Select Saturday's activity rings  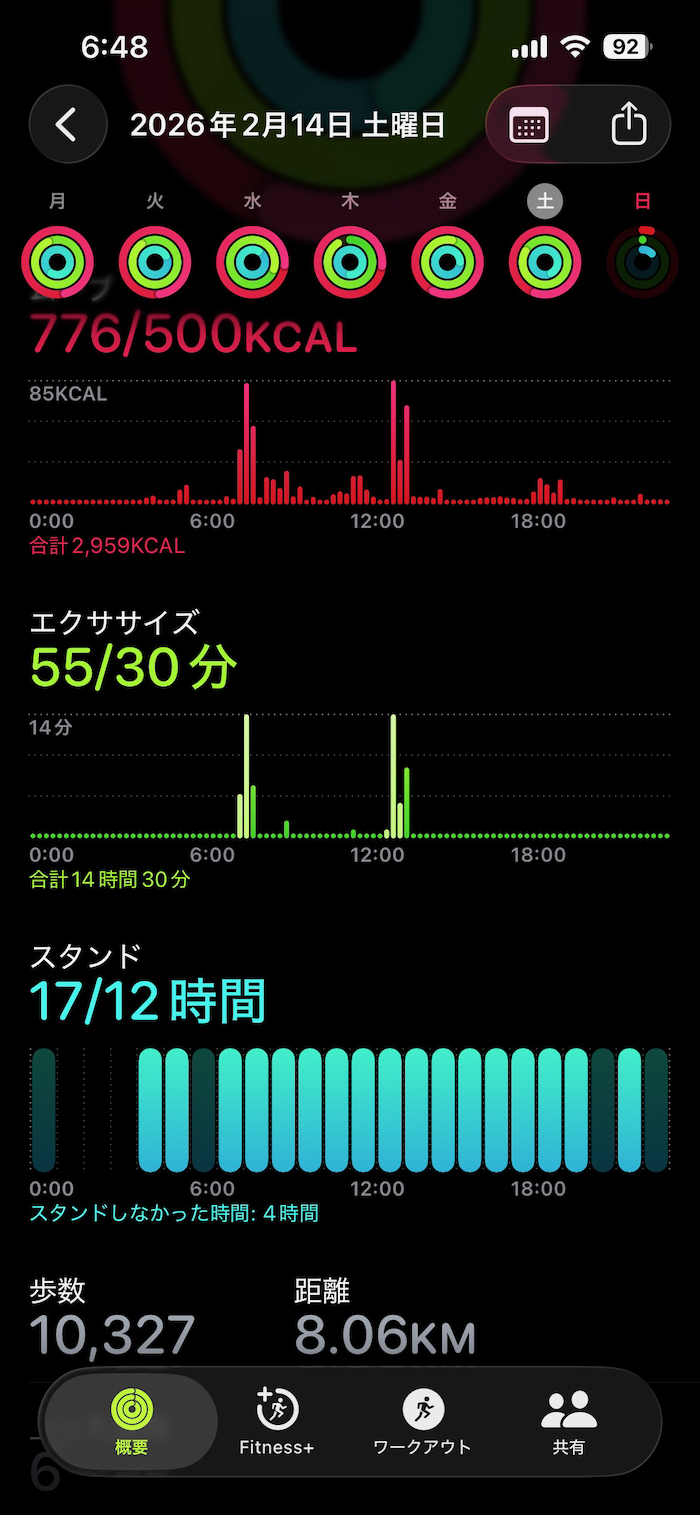(x=545, y=263)
